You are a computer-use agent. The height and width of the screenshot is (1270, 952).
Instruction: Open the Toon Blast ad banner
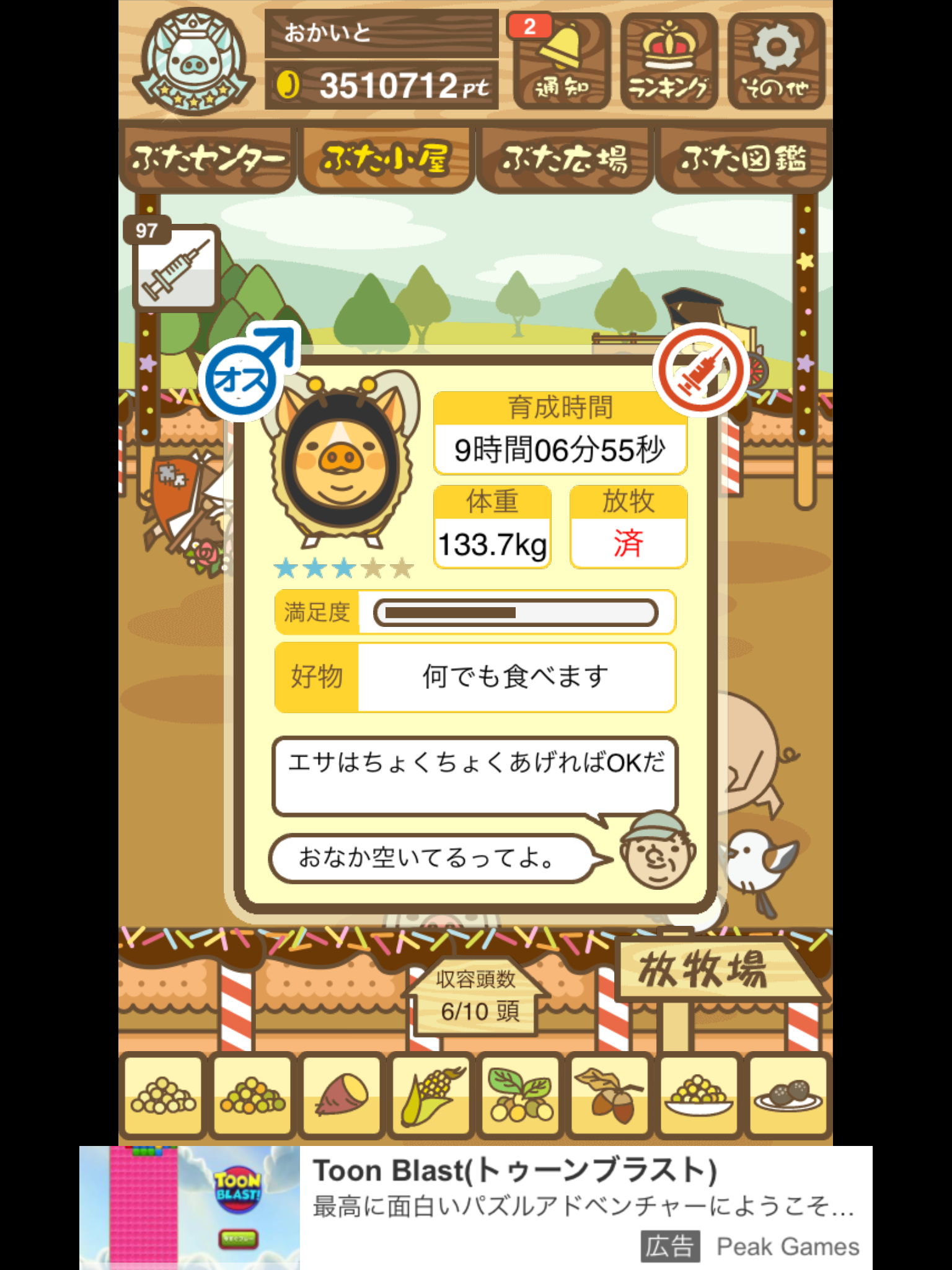[x=476, y=1208]
